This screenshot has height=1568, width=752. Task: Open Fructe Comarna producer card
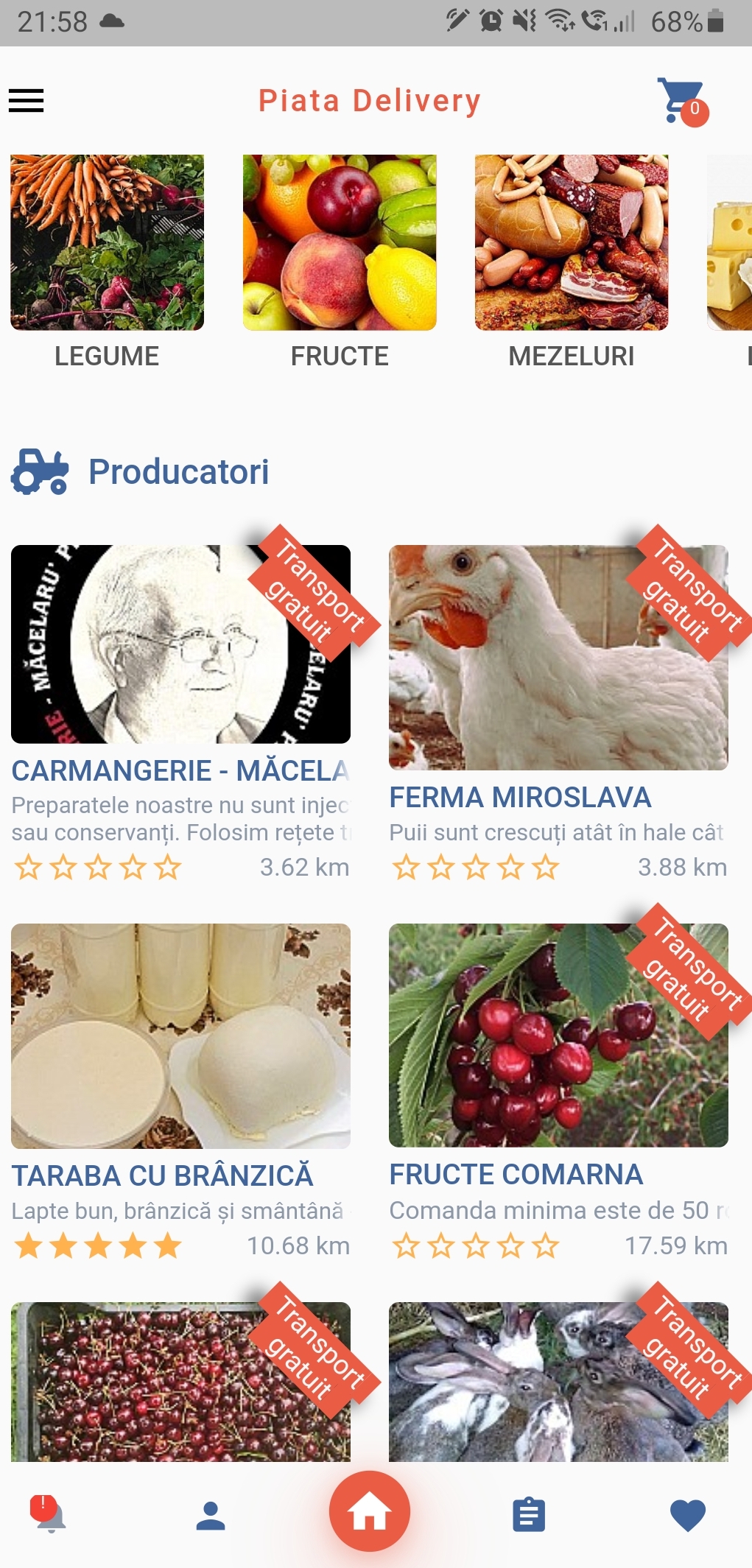click(558, 1036)
